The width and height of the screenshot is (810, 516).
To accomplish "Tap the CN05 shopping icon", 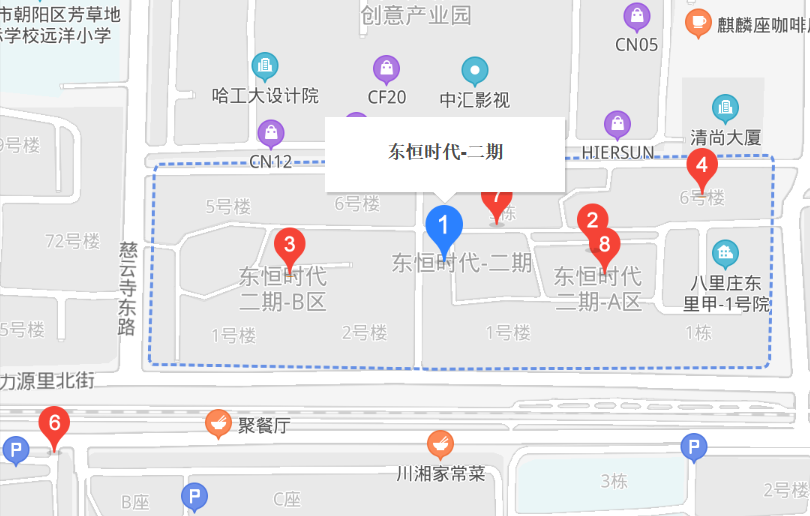I will coord(636,17).
